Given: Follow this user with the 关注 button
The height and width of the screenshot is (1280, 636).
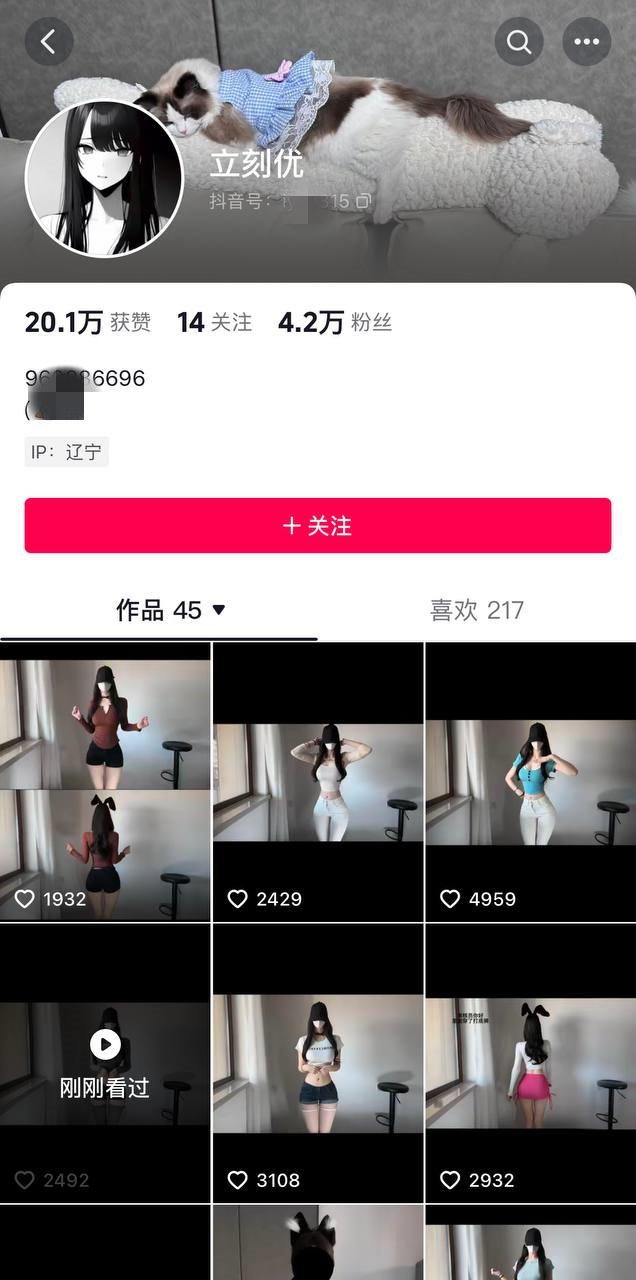Looking at the screenshot, I should tap(318, 526).
